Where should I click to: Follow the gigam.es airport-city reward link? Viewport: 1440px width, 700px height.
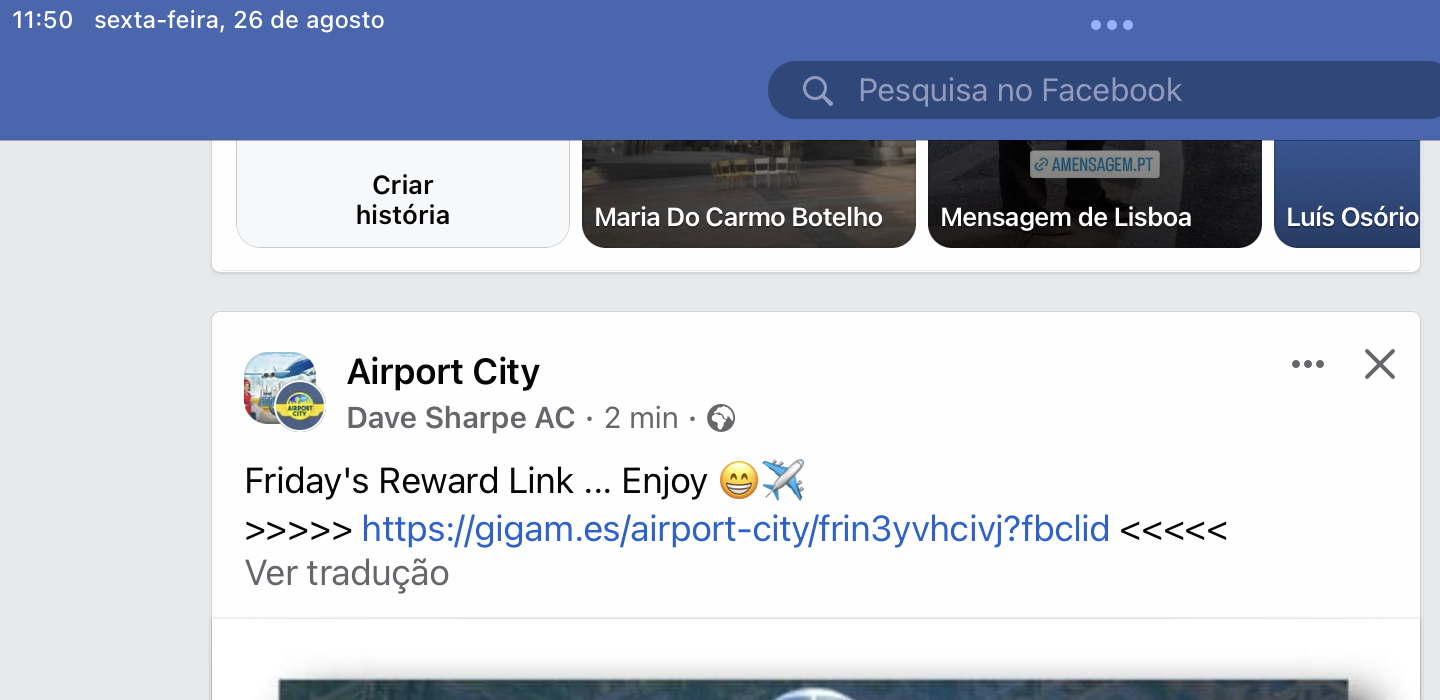[735, 528]
